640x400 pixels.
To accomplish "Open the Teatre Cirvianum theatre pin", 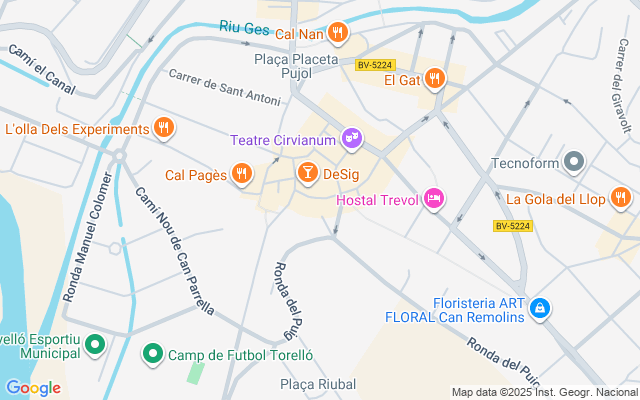I will click(x=352, y=139).
